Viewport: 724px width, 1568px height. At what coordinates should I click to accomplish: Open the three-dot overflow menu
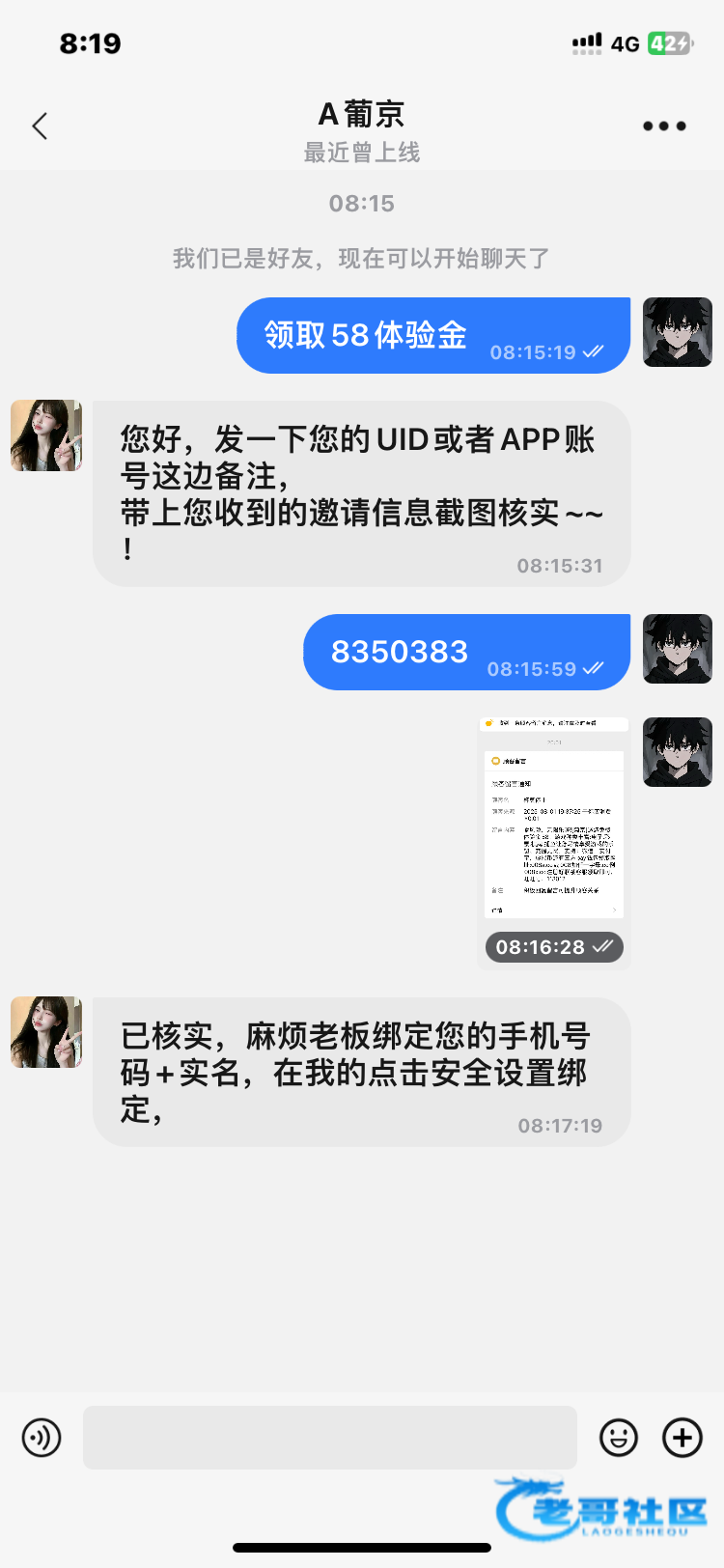pyautogui.click(x=664, y=126)
